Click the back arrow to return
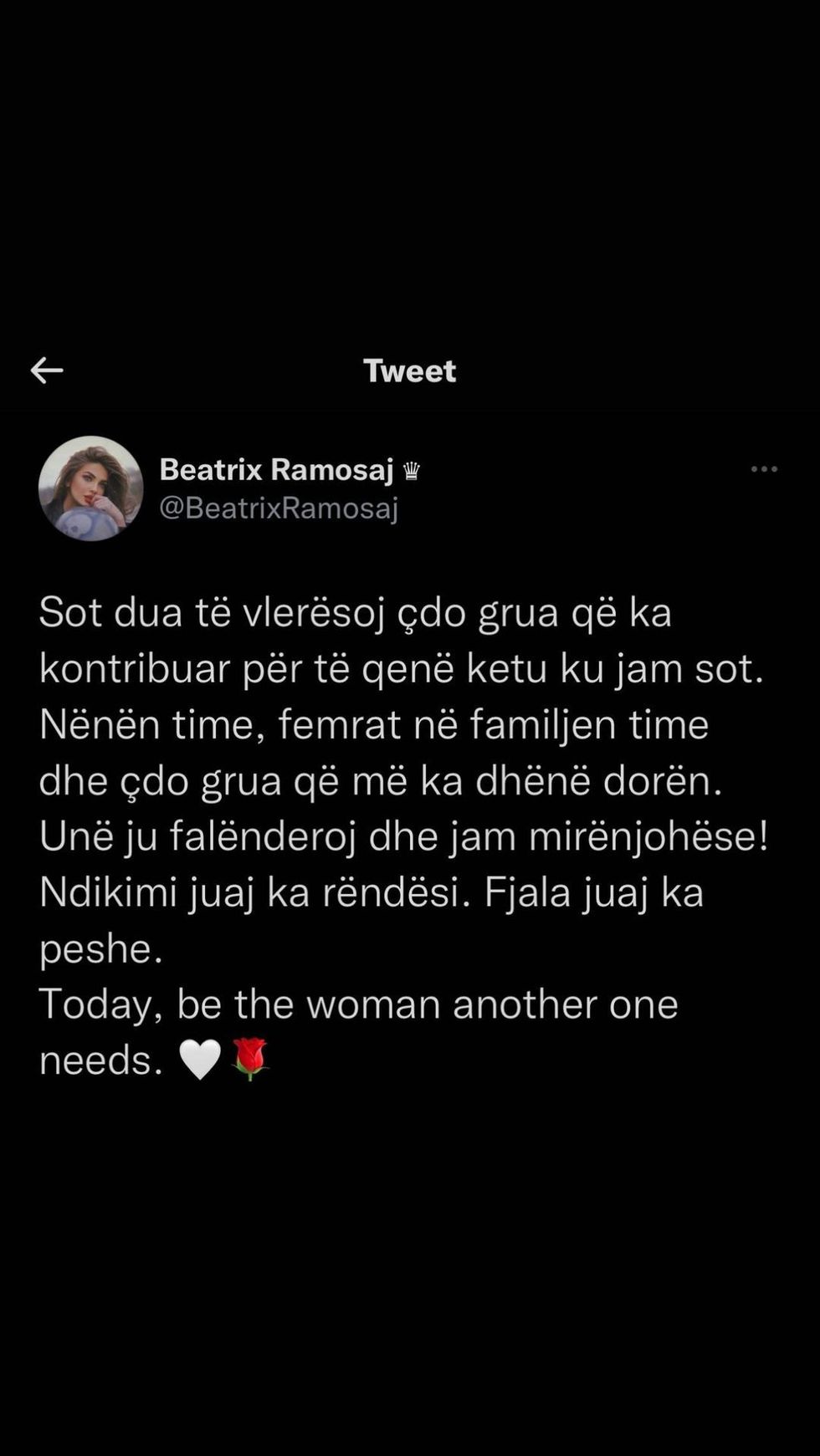820x1456 pixels. pos(48,371)
